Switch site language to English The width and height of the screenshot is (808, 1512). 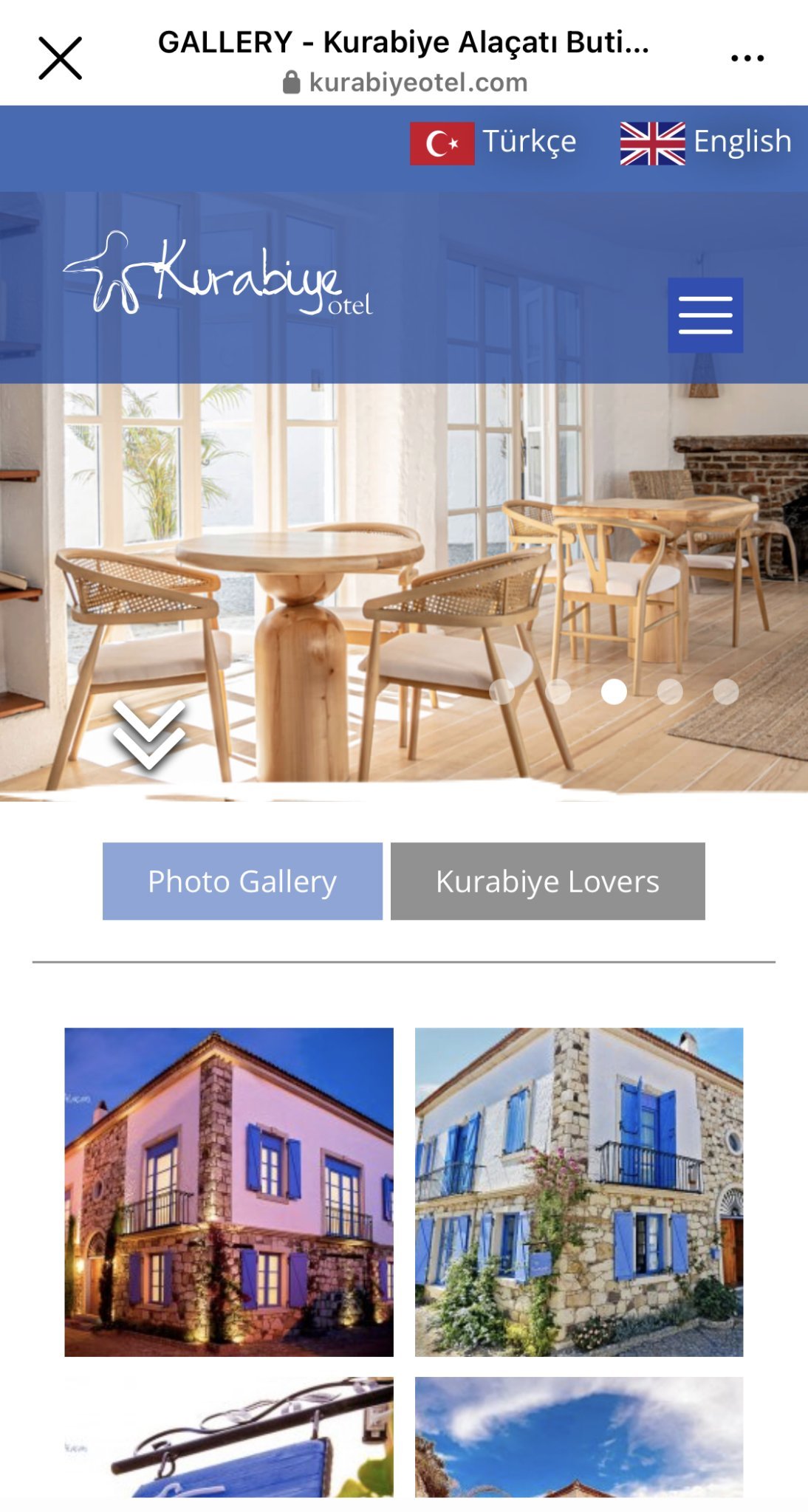(x=705, y=142)
